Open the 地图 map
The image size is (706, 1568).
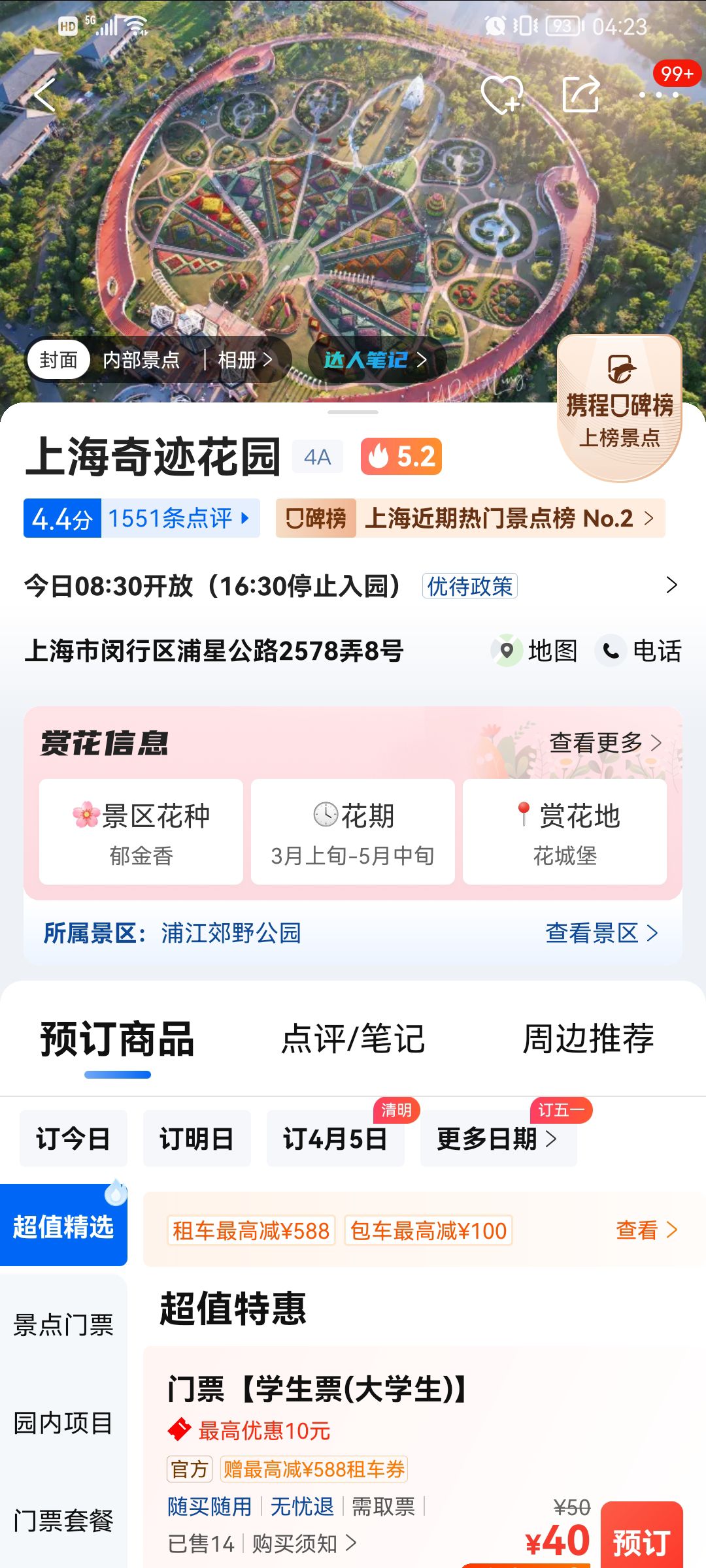[535, 651]
